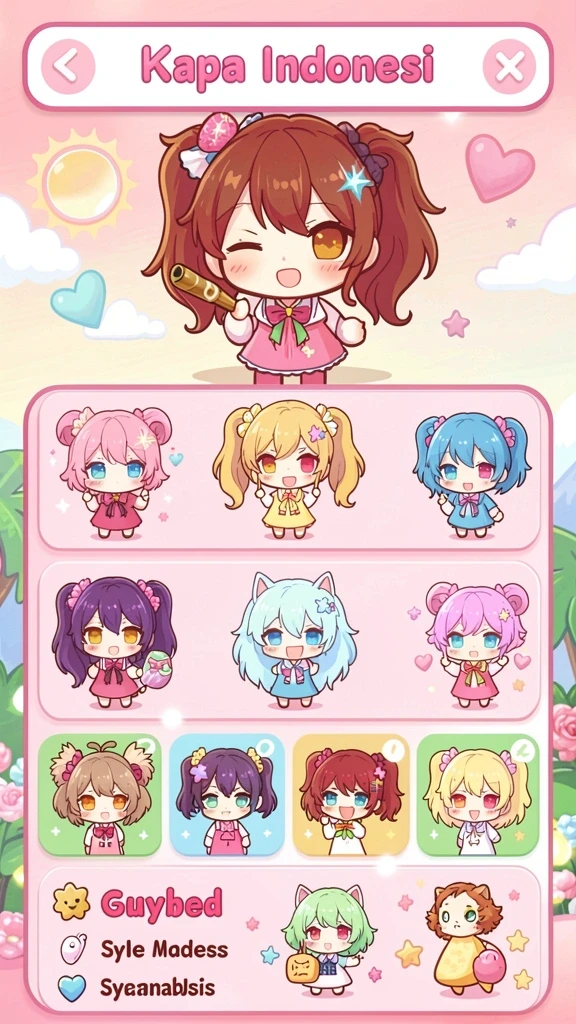Open the blue card with purple-haired girl
This screenshot has width=576, height=1024.
227,794
